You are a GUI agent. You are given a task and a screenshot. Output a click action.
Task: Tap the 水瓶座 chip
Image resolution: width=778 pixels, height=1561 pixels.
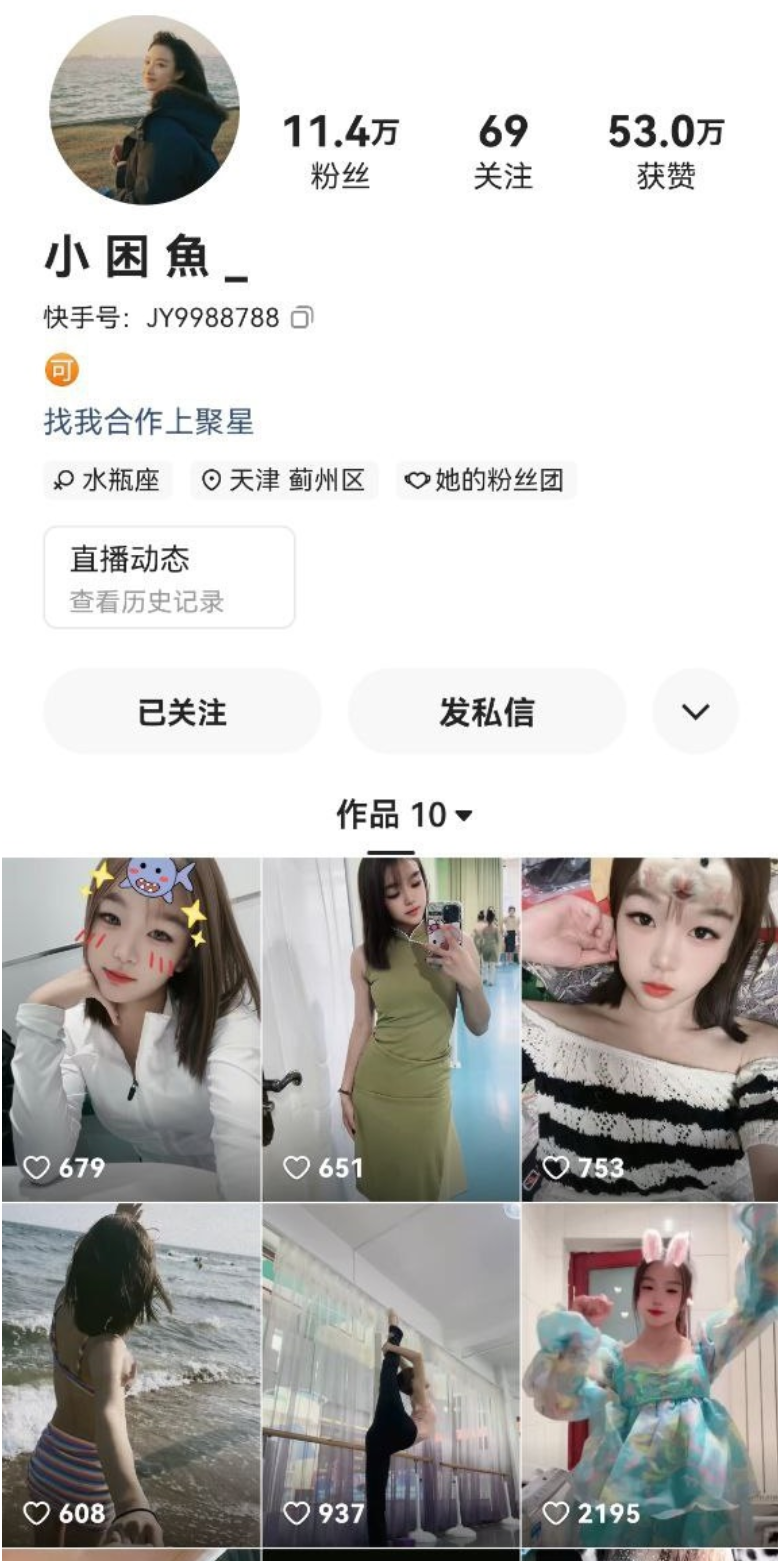107,481
